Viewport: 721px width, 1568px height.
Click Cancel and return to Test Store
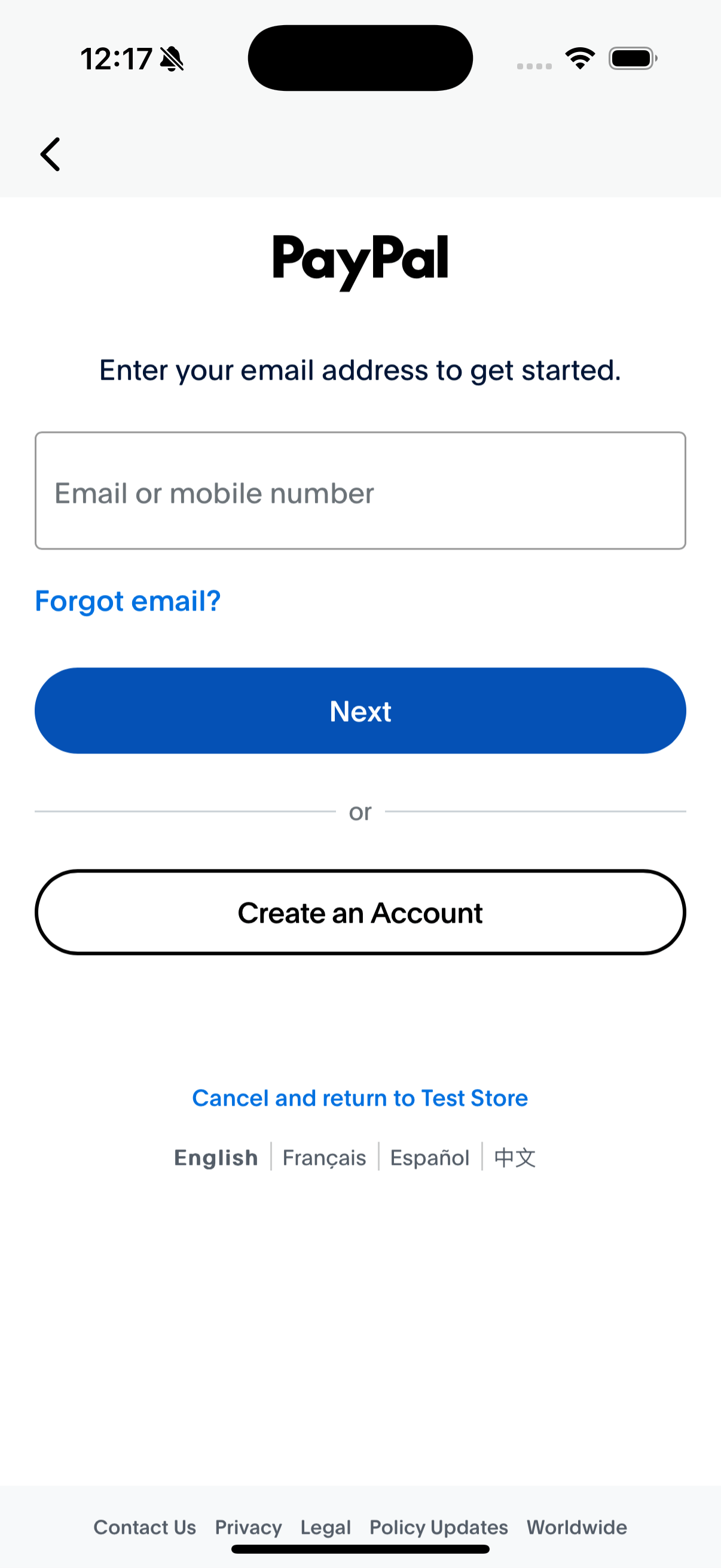pos(360,1097)
